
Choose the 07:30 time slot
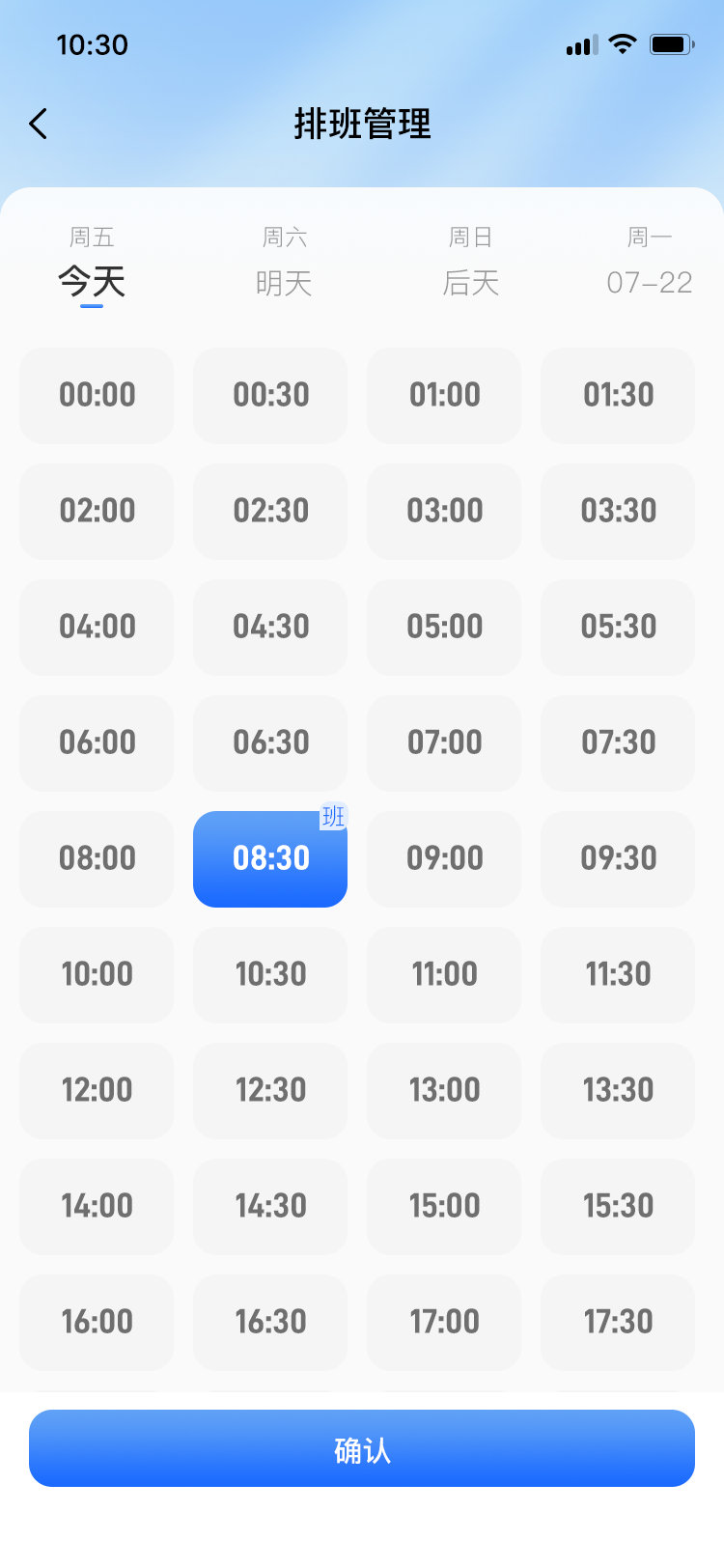[618, 743]
